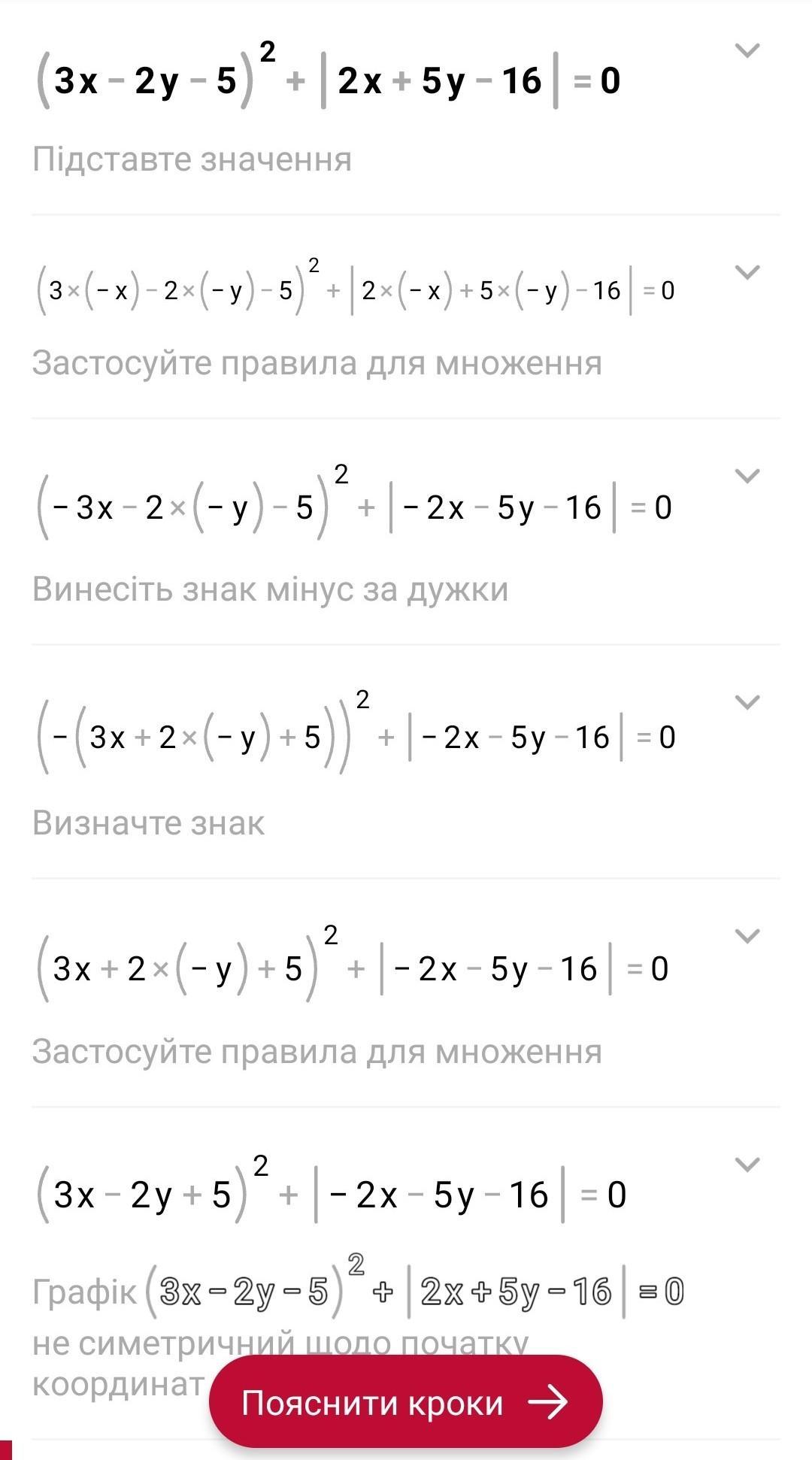Expand the Підставте значення step
The width and height of the screenshot is (812, 1460).
[747, 50]
